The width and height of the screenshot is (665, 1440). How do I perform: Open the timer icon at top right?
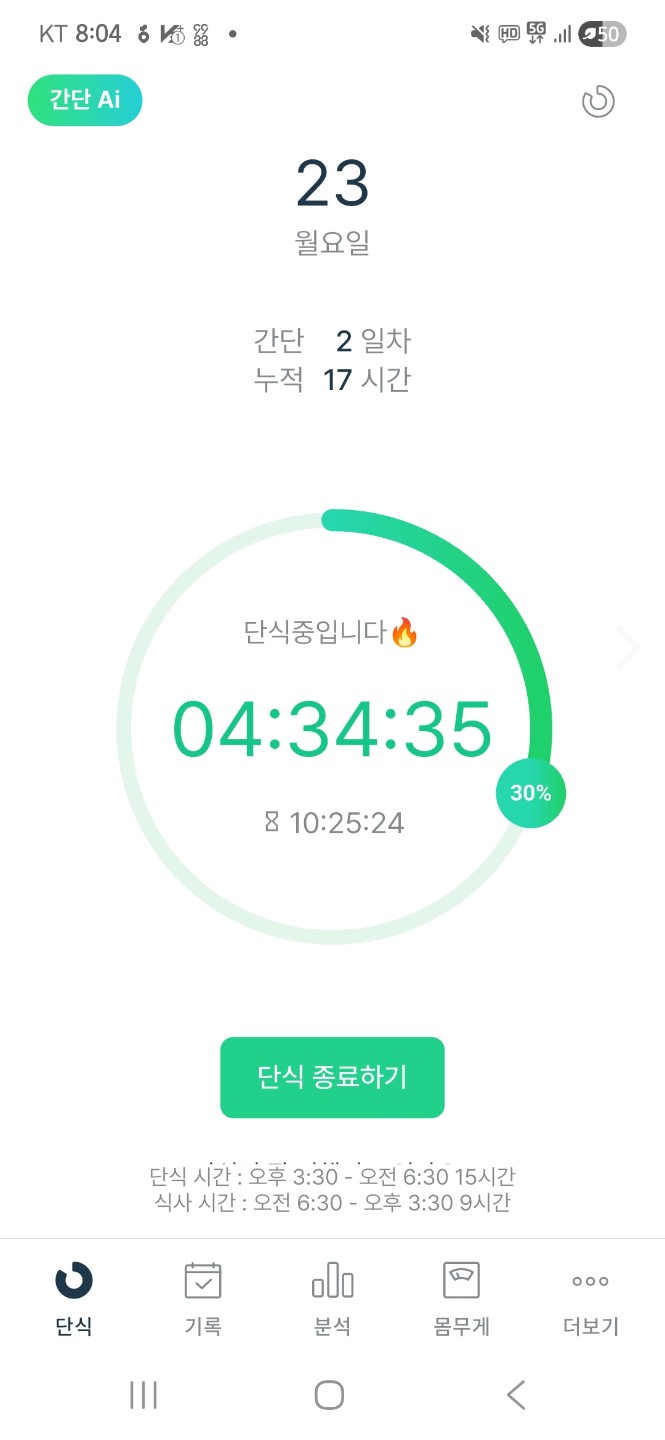pyautogui.click(x=598, y=101)
